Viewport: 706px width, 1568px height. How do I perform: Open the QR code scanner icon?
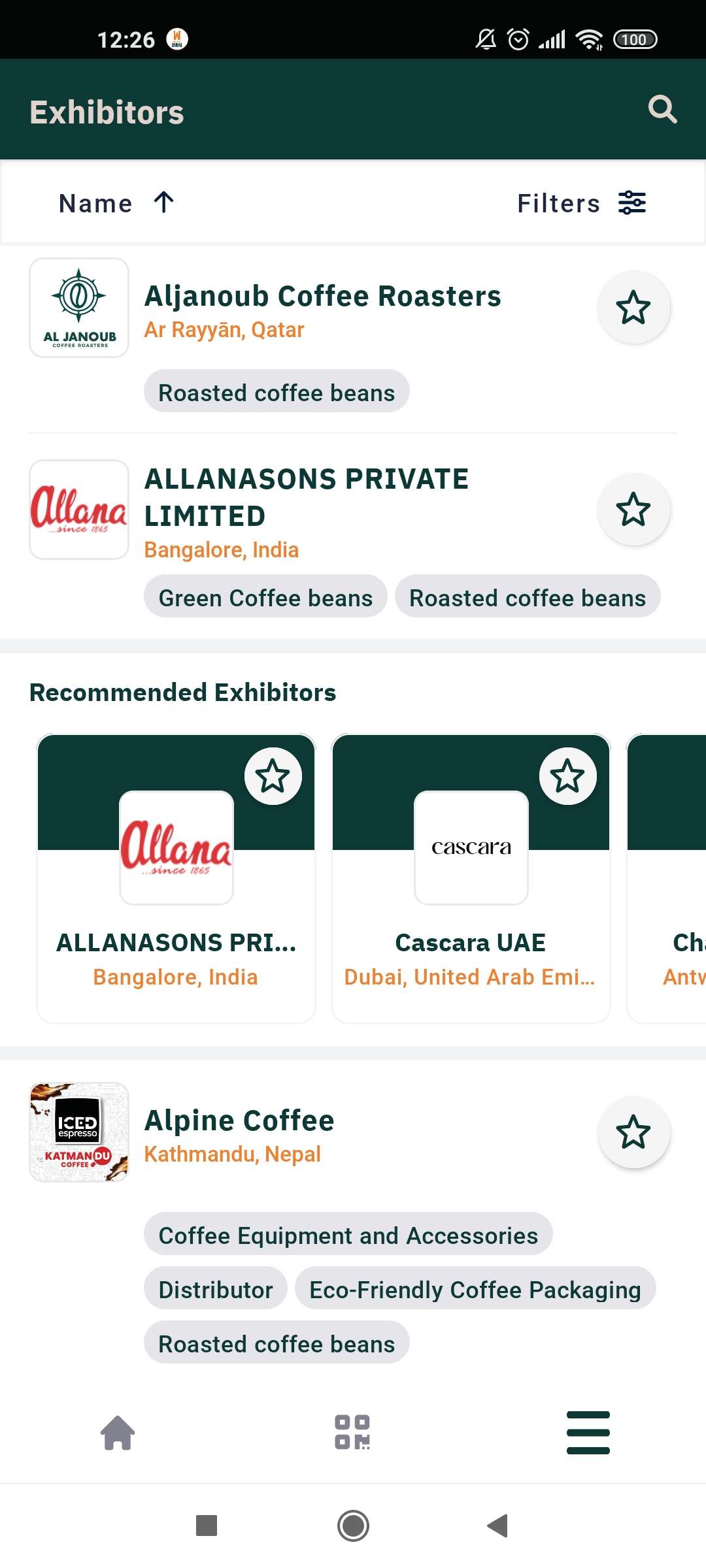353,1433
